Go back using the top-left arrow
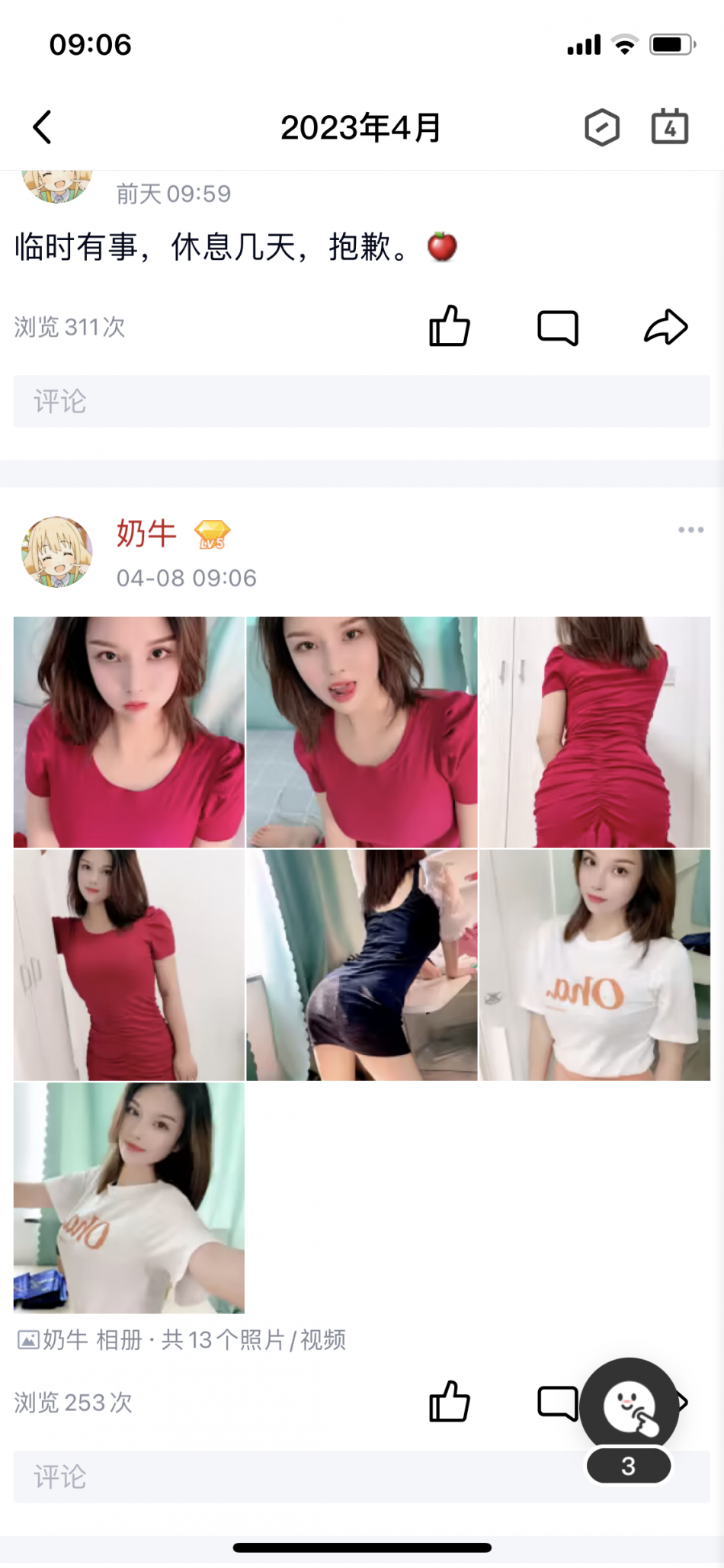The width and height of the screenshot is (724, 1568). coord(43,127)
